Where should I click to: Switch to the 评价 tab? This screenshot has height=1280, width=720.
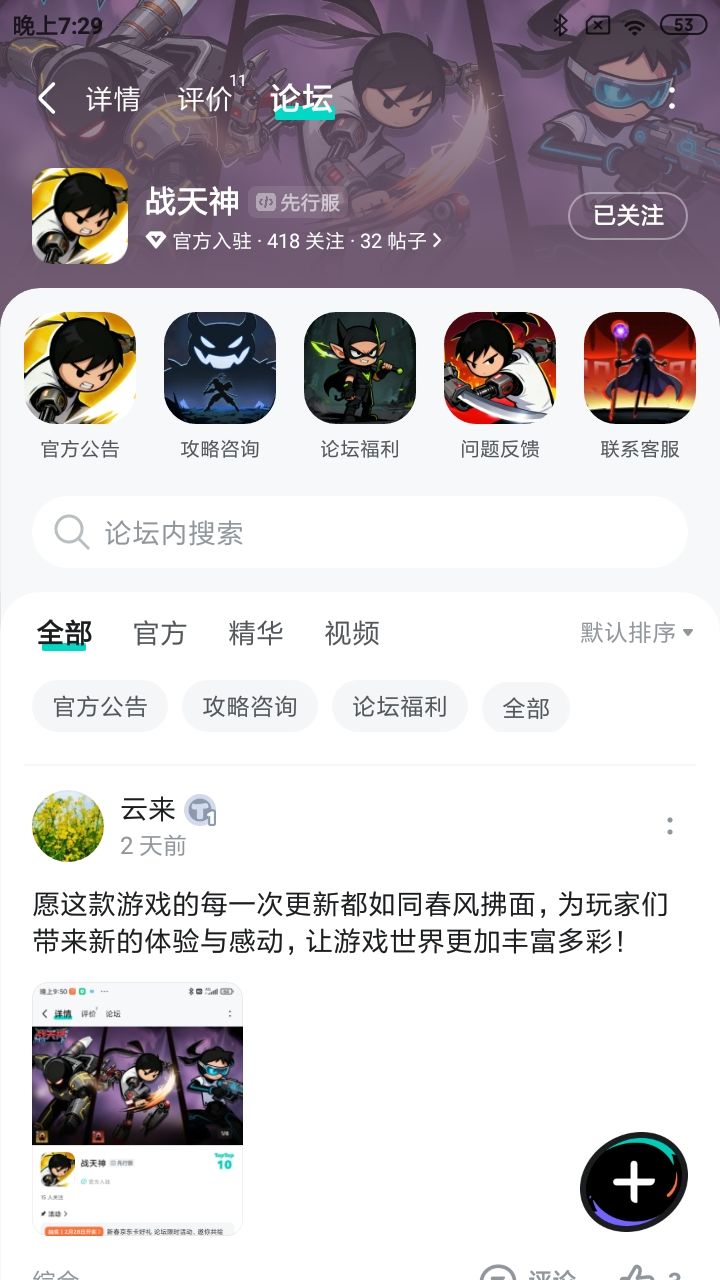click(x=206, y=97)
